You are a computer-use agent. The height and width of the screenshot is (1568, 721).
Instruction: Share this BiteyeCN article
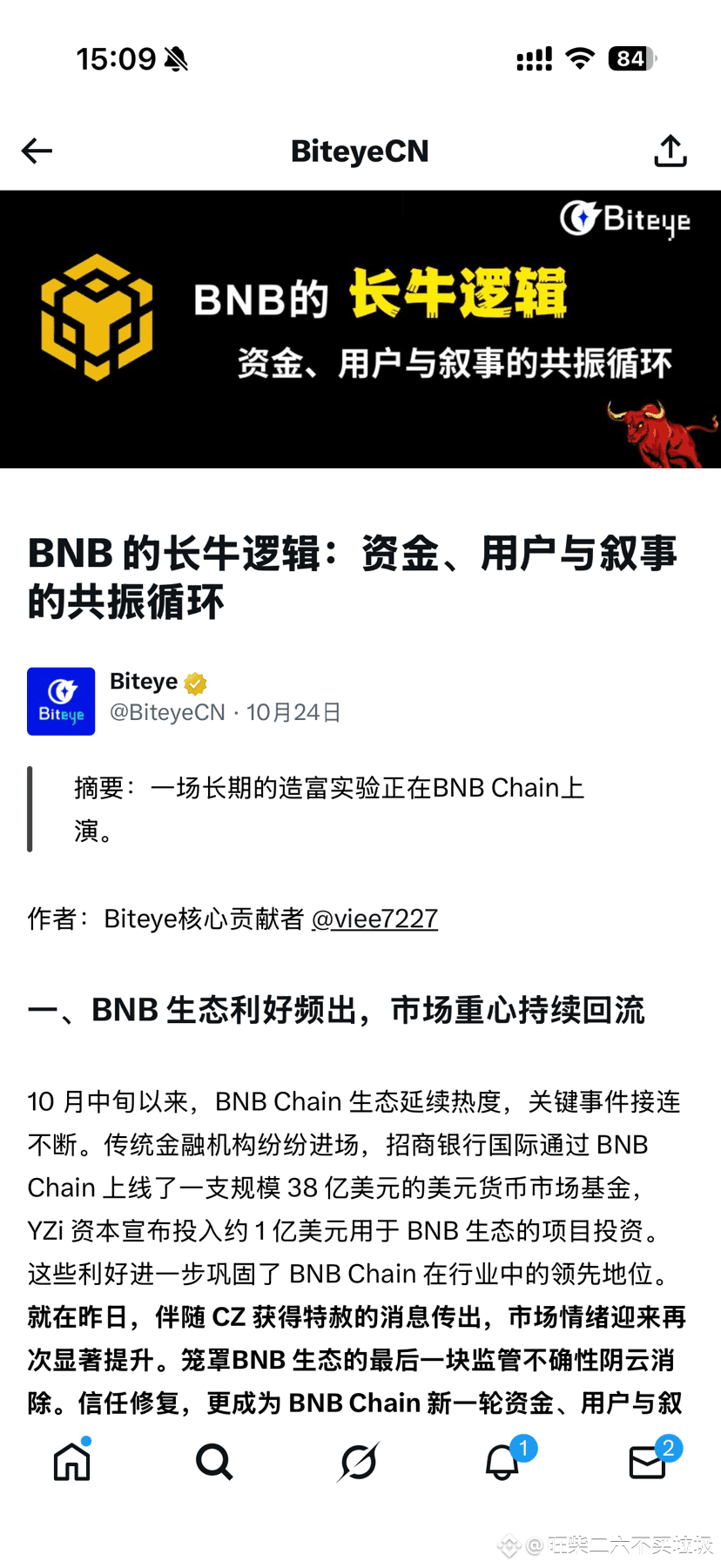click(670, 151)
